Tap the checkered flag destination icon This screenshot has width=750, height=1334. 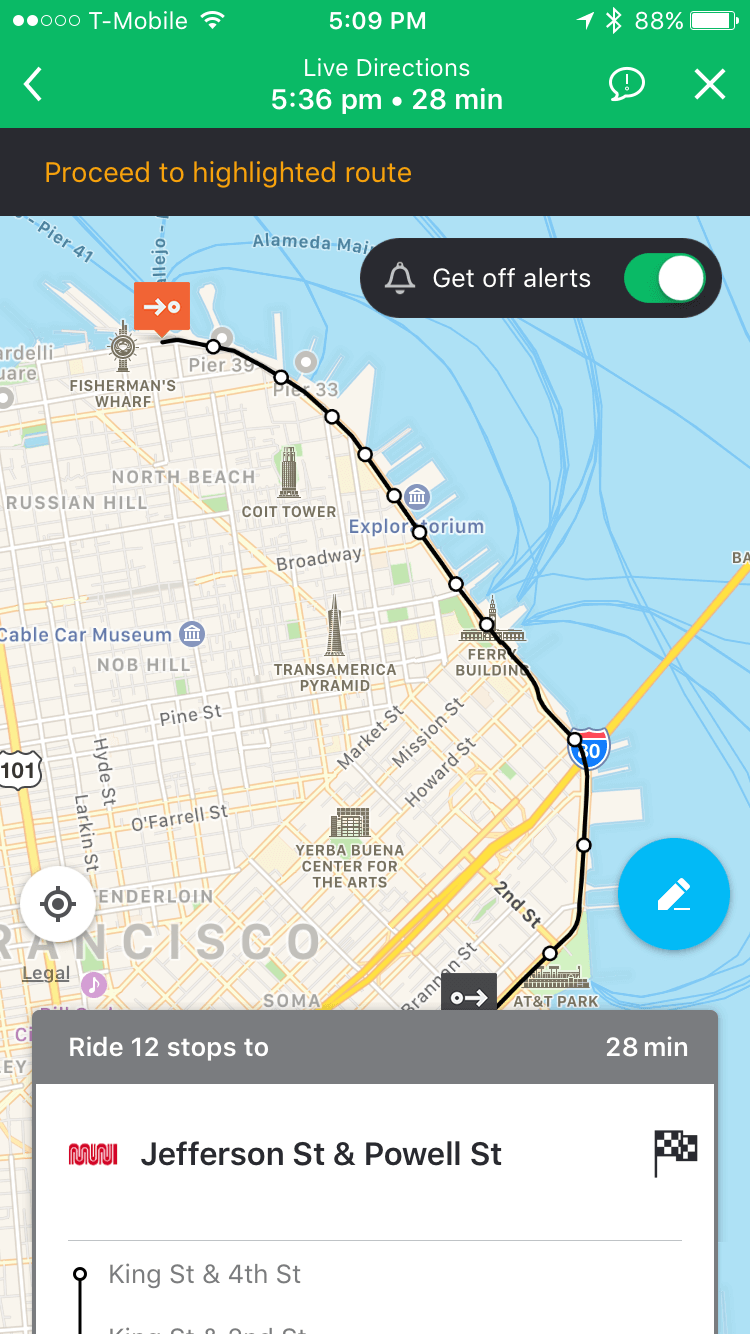tap(677, 1152)
